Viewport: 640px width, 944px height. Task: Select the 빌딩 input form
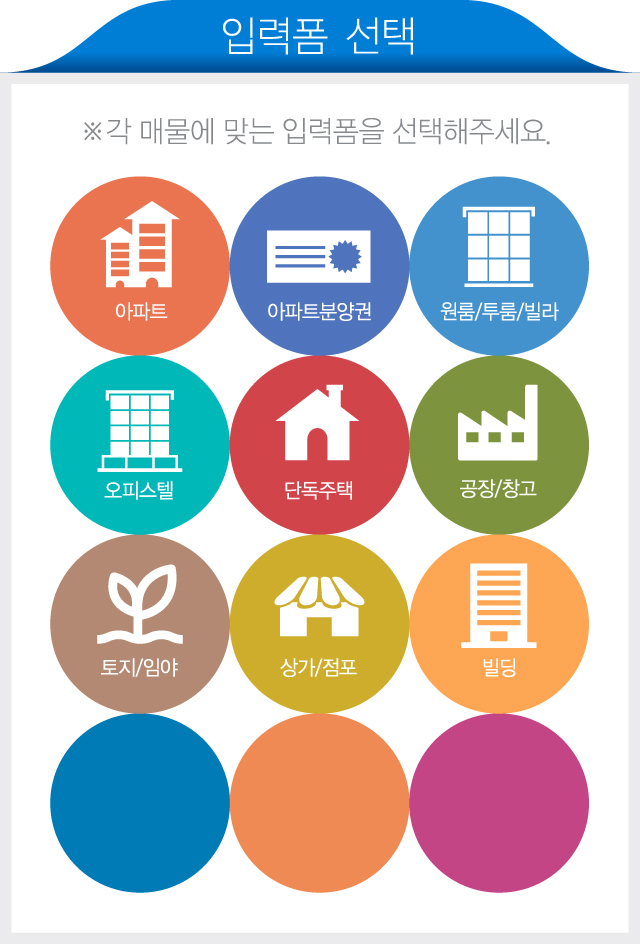click(499, 623)
